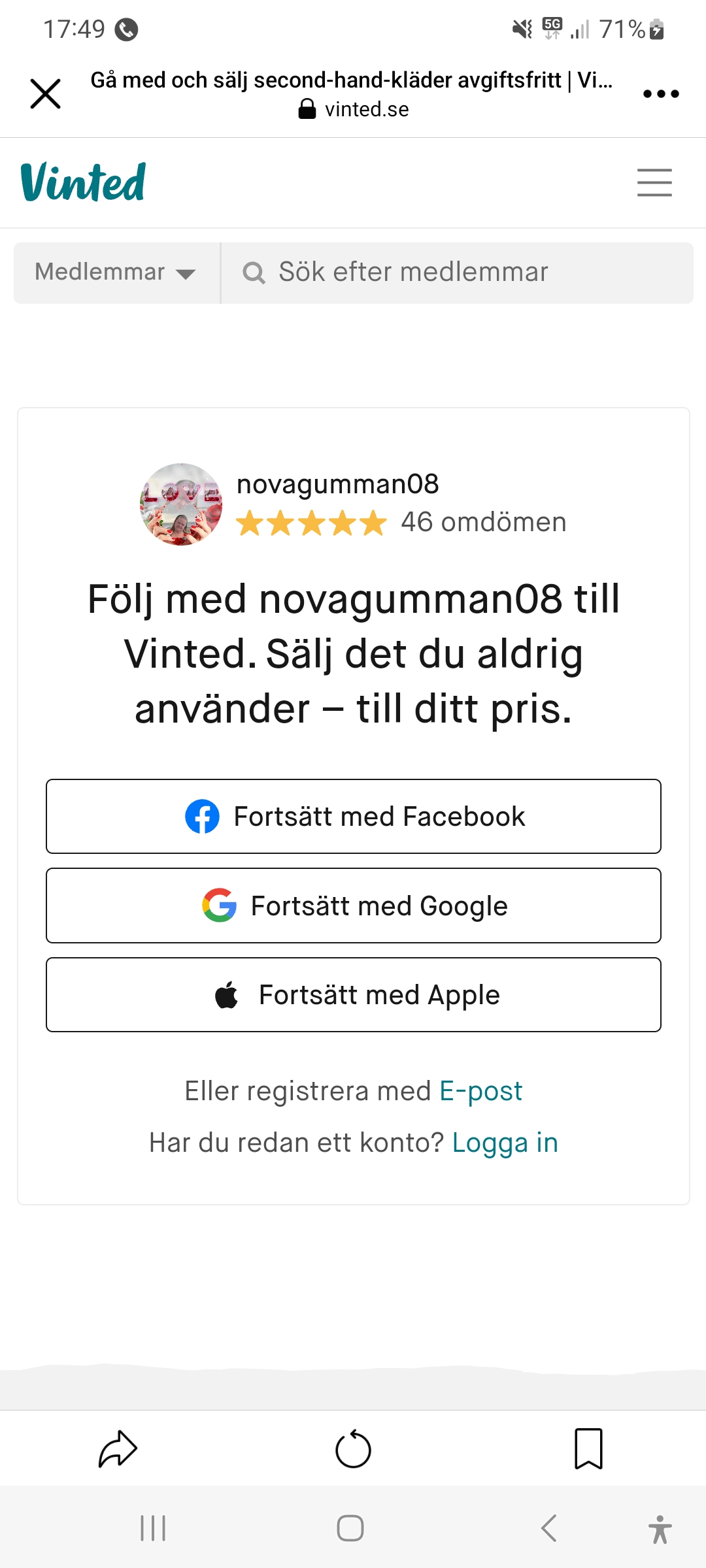
Task: Expand the Medlemmar search dropdown
Action: coord(116,272)
